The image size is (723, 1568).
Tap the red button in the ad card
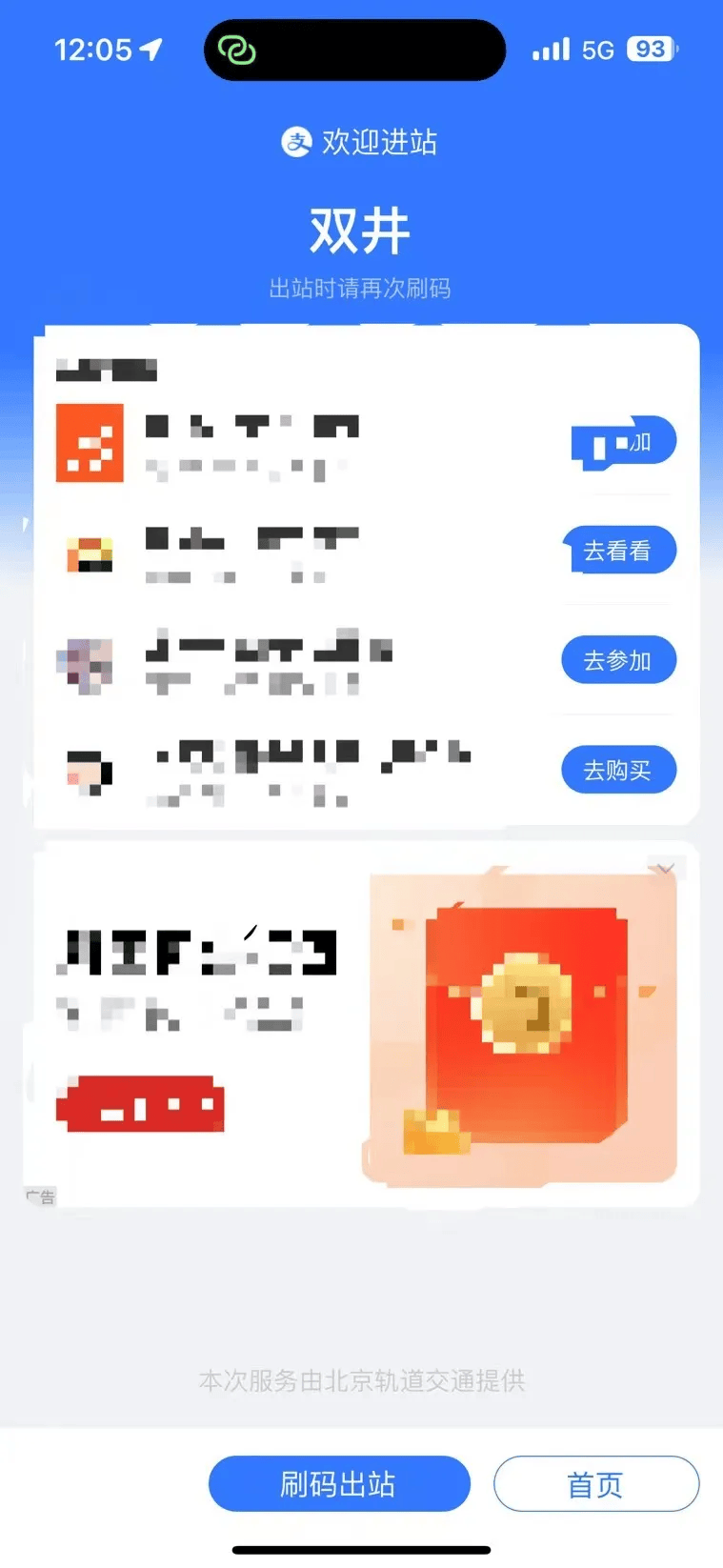[140, 1105]
